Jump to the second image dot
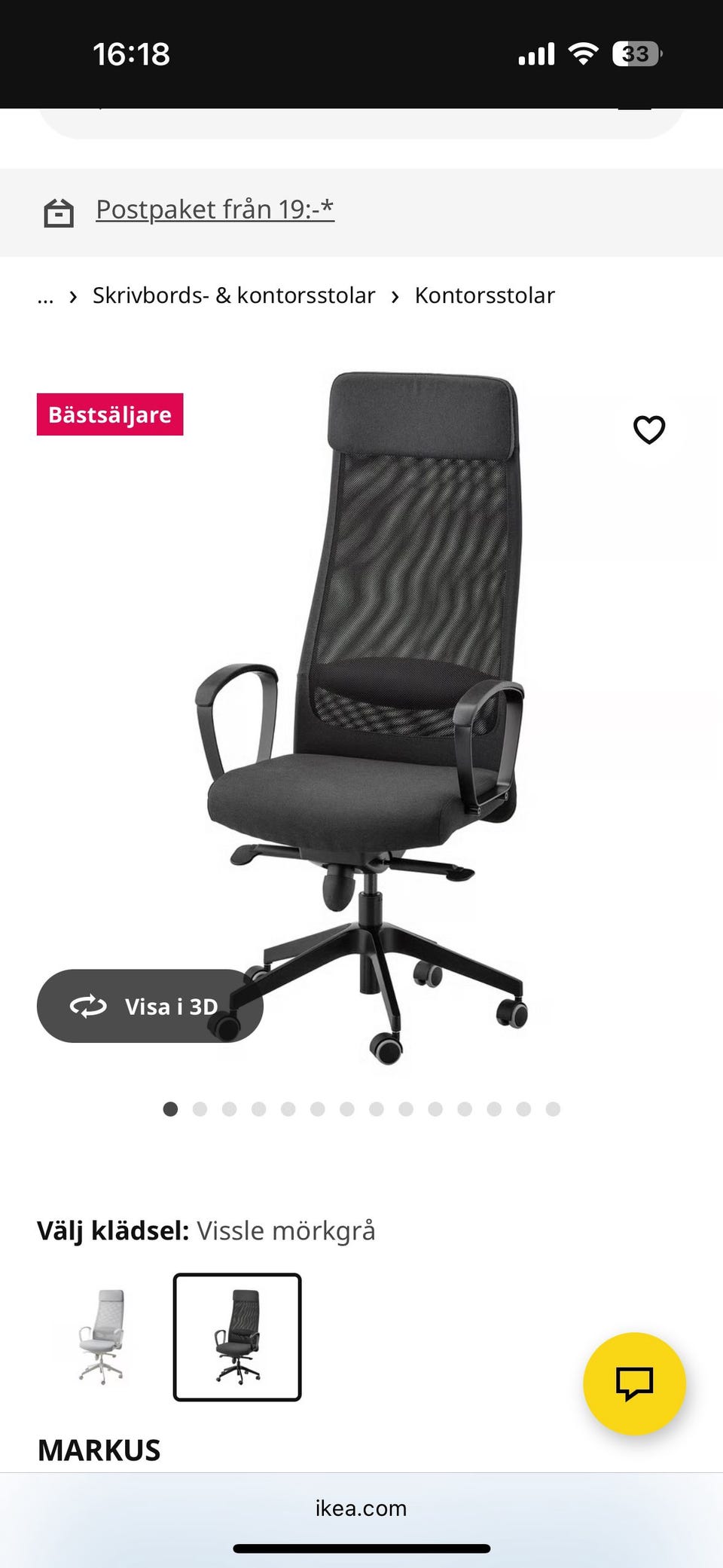 pos(200,1109)
